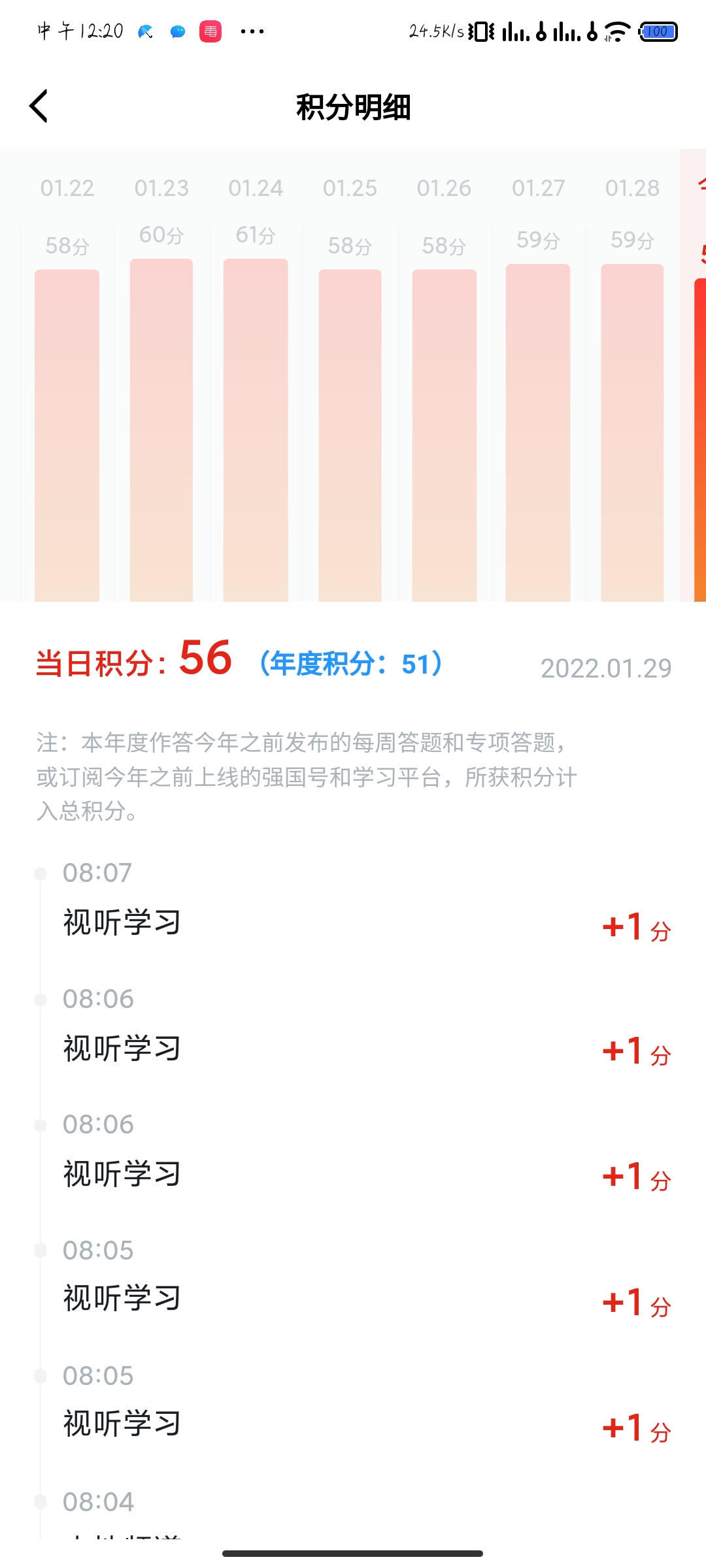Choose the 01.24 bar with 61分
Image resolution: width=706 pixels, height=1568 pixels.
(x=256, y=428)
